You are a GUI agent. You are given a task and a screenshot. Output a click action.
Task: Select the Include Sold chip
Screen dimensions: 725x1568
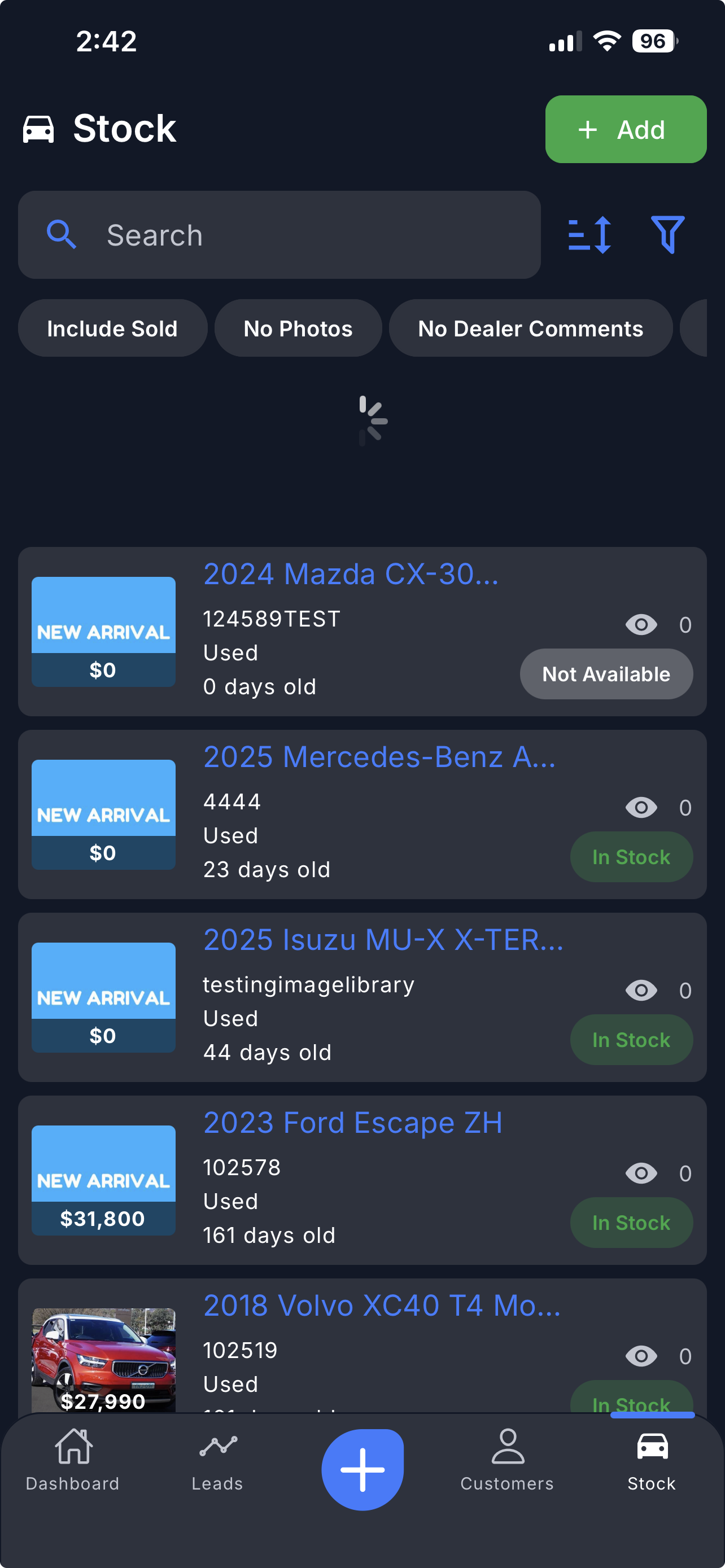point(112,329)
